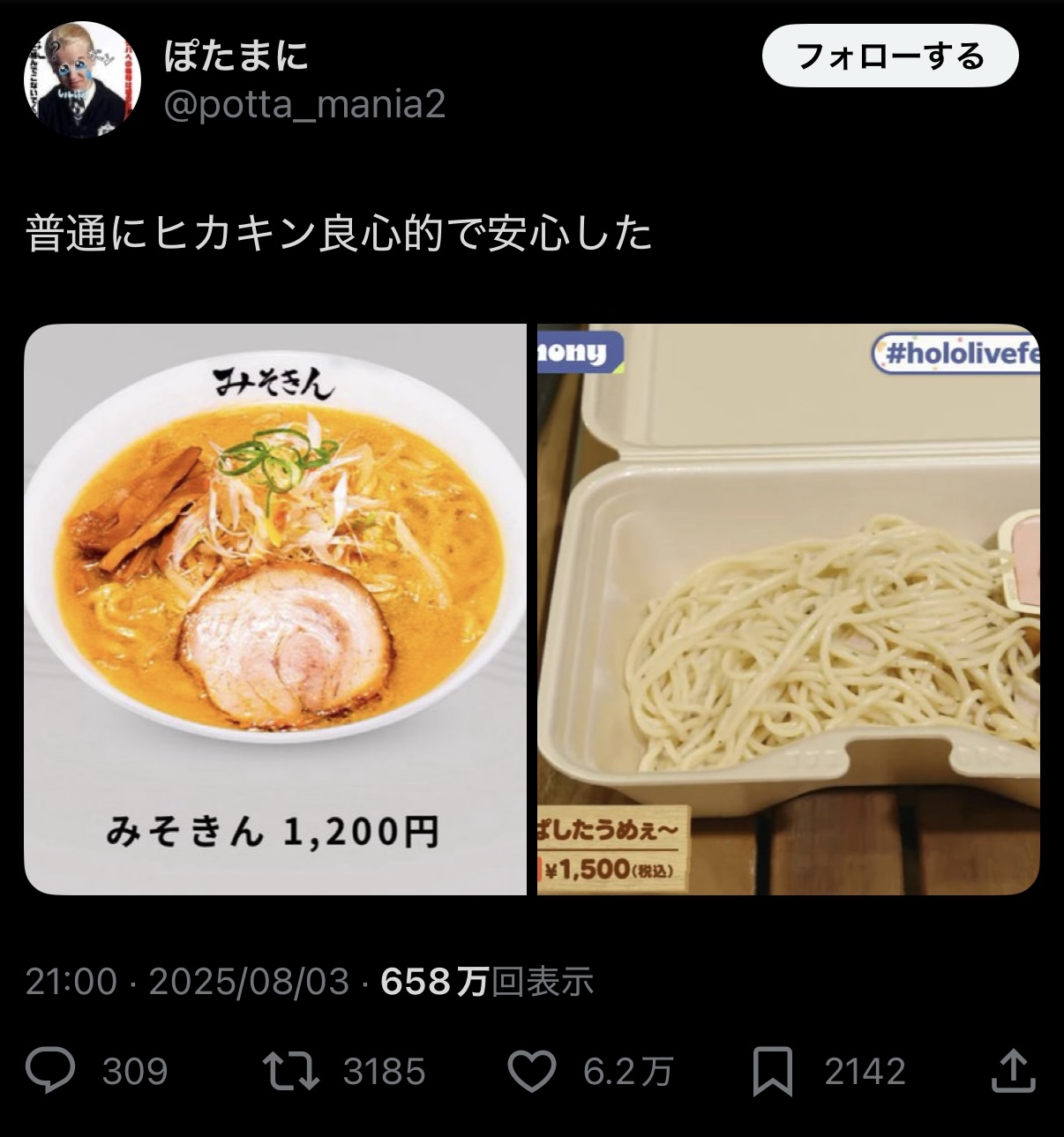This screenshot has width=1064, height=1137.
Task: Share this post
Action: [x=1014, y=1071]
